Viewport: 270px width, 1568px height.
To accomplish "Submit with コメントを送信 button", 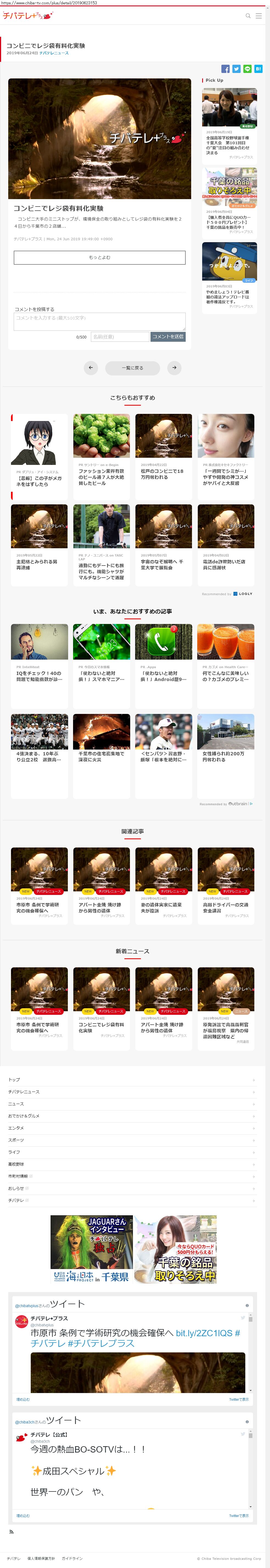I will [x=168, y=337].
